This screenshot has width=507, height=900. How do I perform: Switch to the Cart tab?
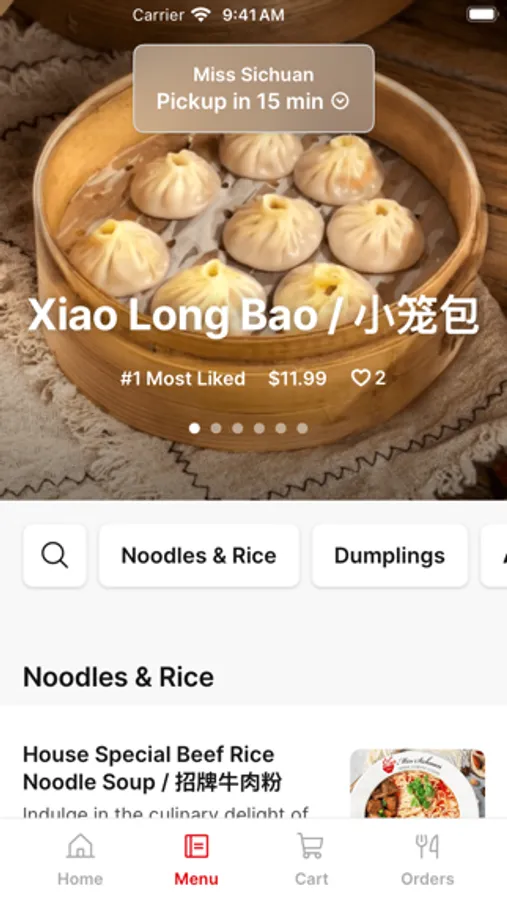[311, 859]
